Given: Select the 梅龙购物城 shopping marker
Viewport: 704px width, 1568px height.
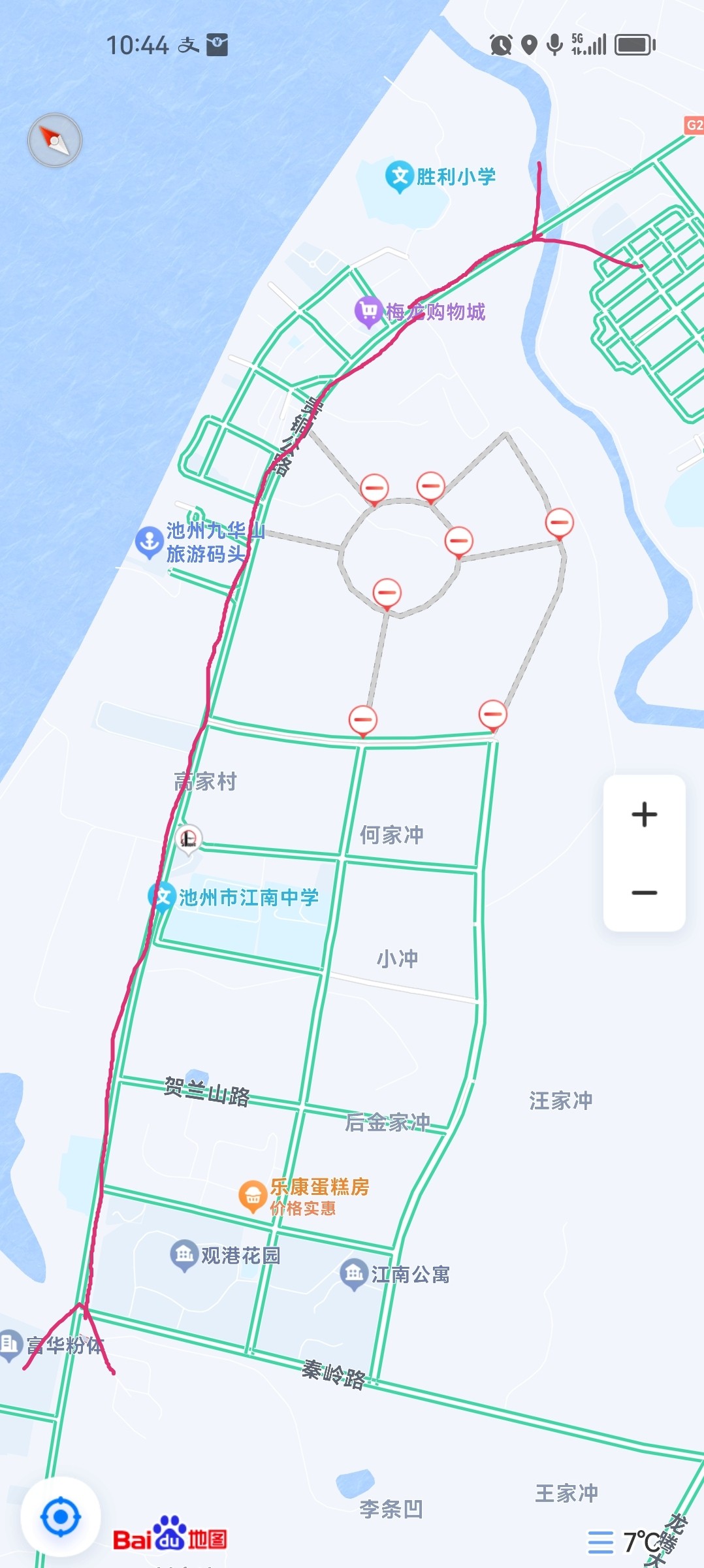Looking at the screenshot, I should click(368, 312).
